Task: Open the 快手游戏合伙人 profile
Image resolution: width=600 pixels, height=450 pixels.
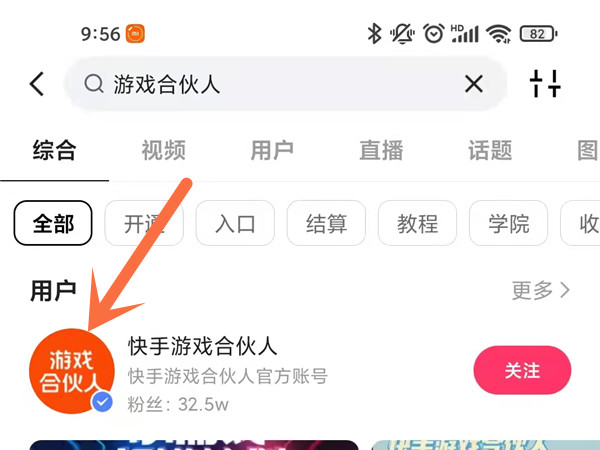Action: pos(203,346)
